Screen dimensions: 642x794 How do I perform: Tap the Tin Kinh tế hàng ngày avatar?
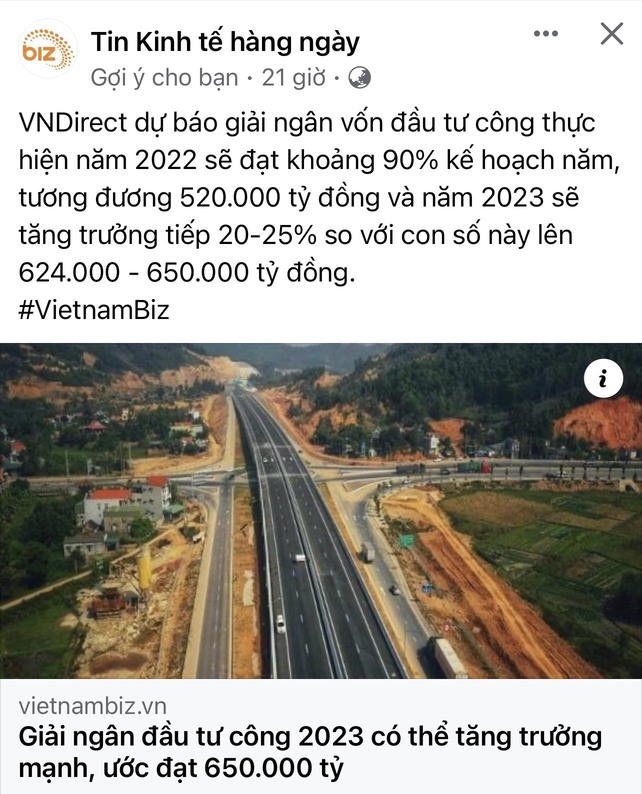(x=47, y=49)
